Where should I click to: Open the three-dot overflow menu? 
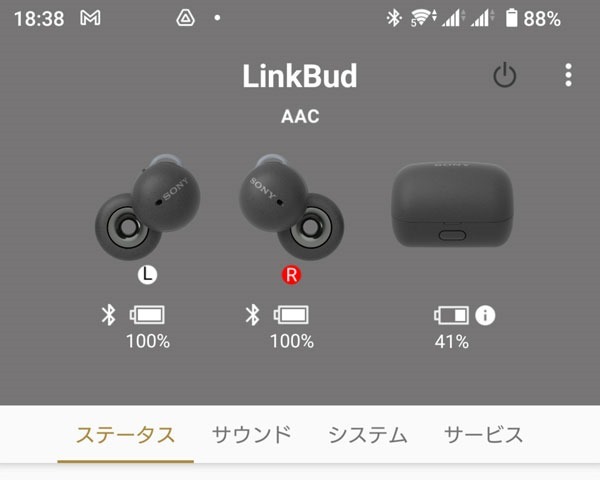pyautogui.click(x=568, y=75)
